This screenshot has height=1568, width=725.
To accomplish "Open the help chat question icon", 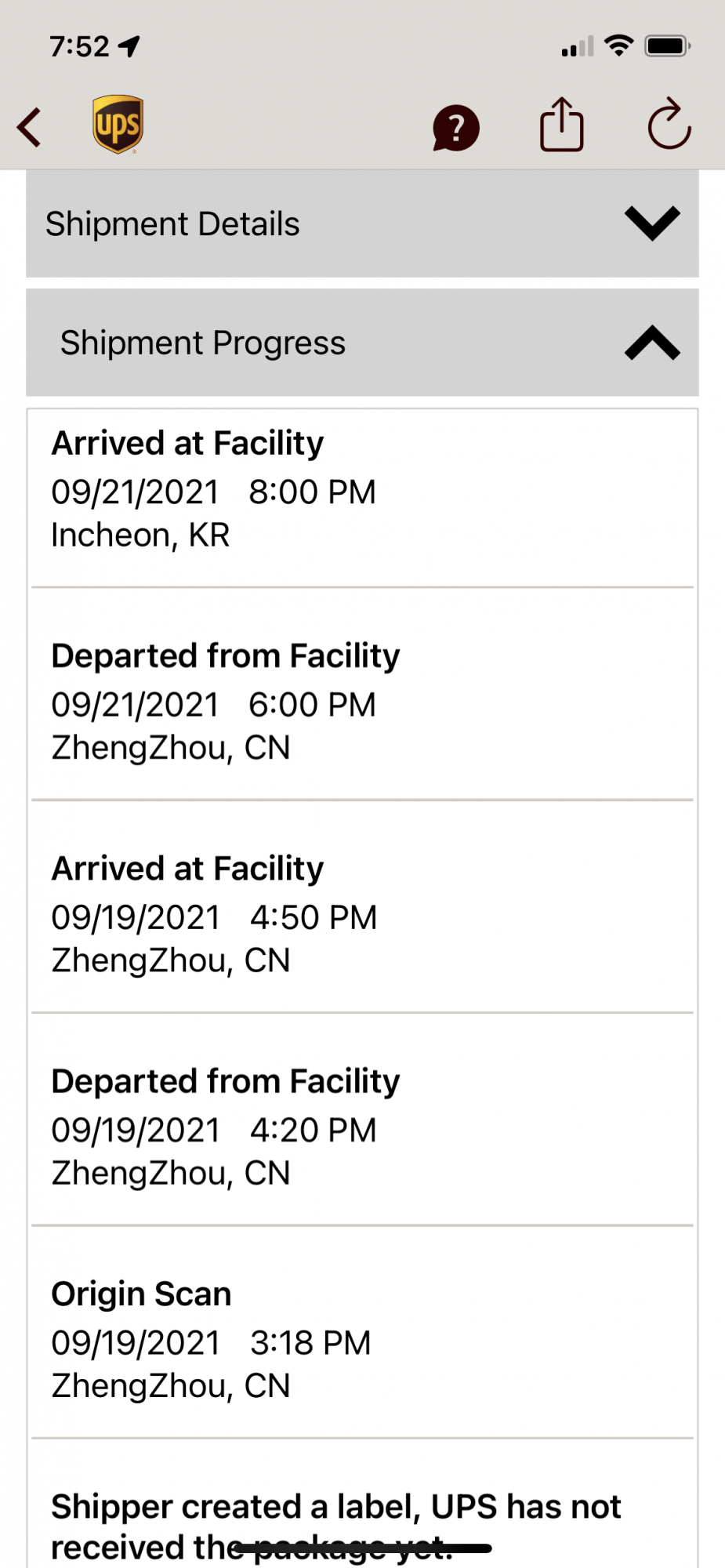I will 455,127.
